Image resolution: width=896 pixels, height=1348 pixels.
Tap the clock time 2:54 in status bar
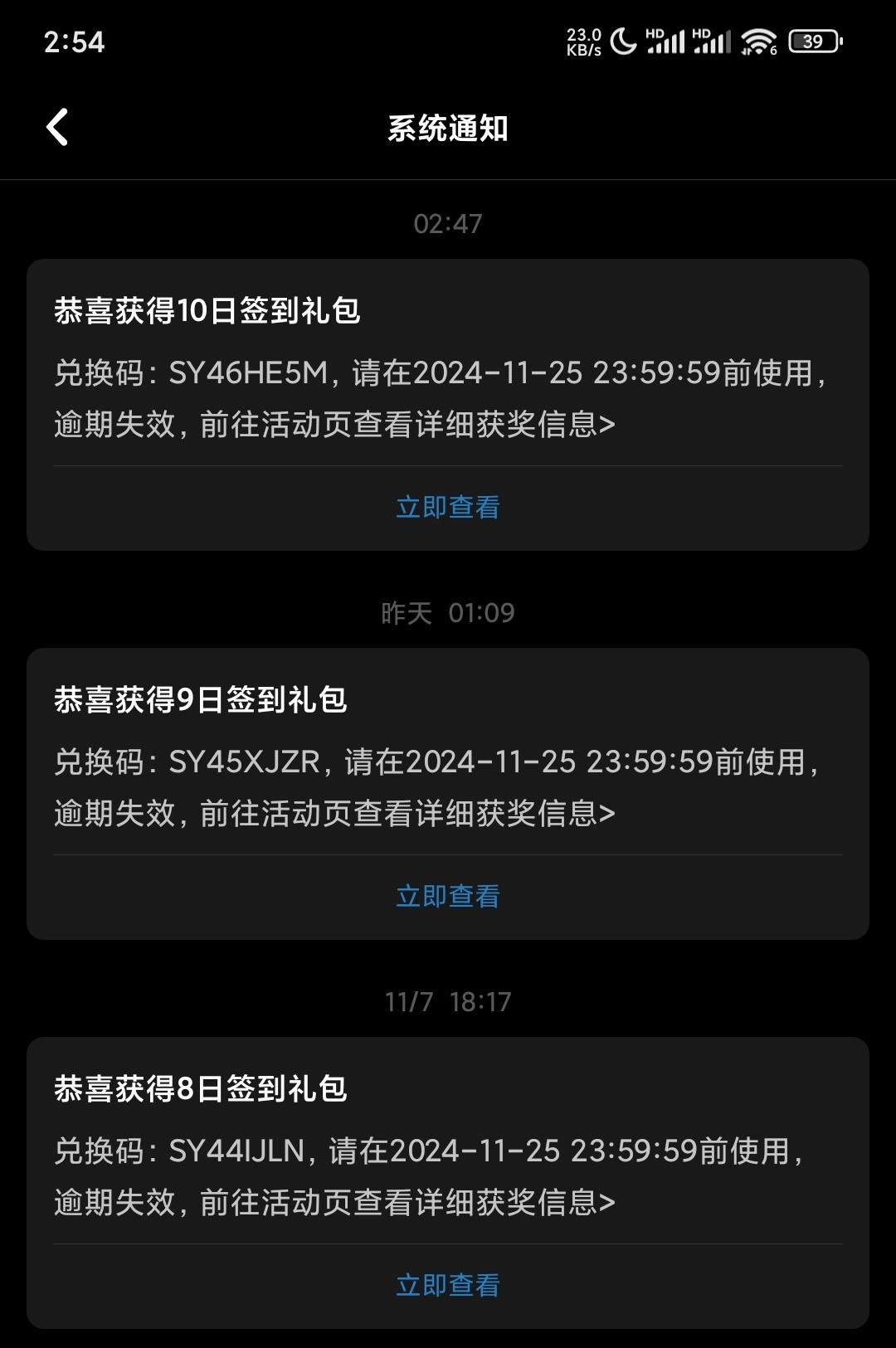(73, 40)
